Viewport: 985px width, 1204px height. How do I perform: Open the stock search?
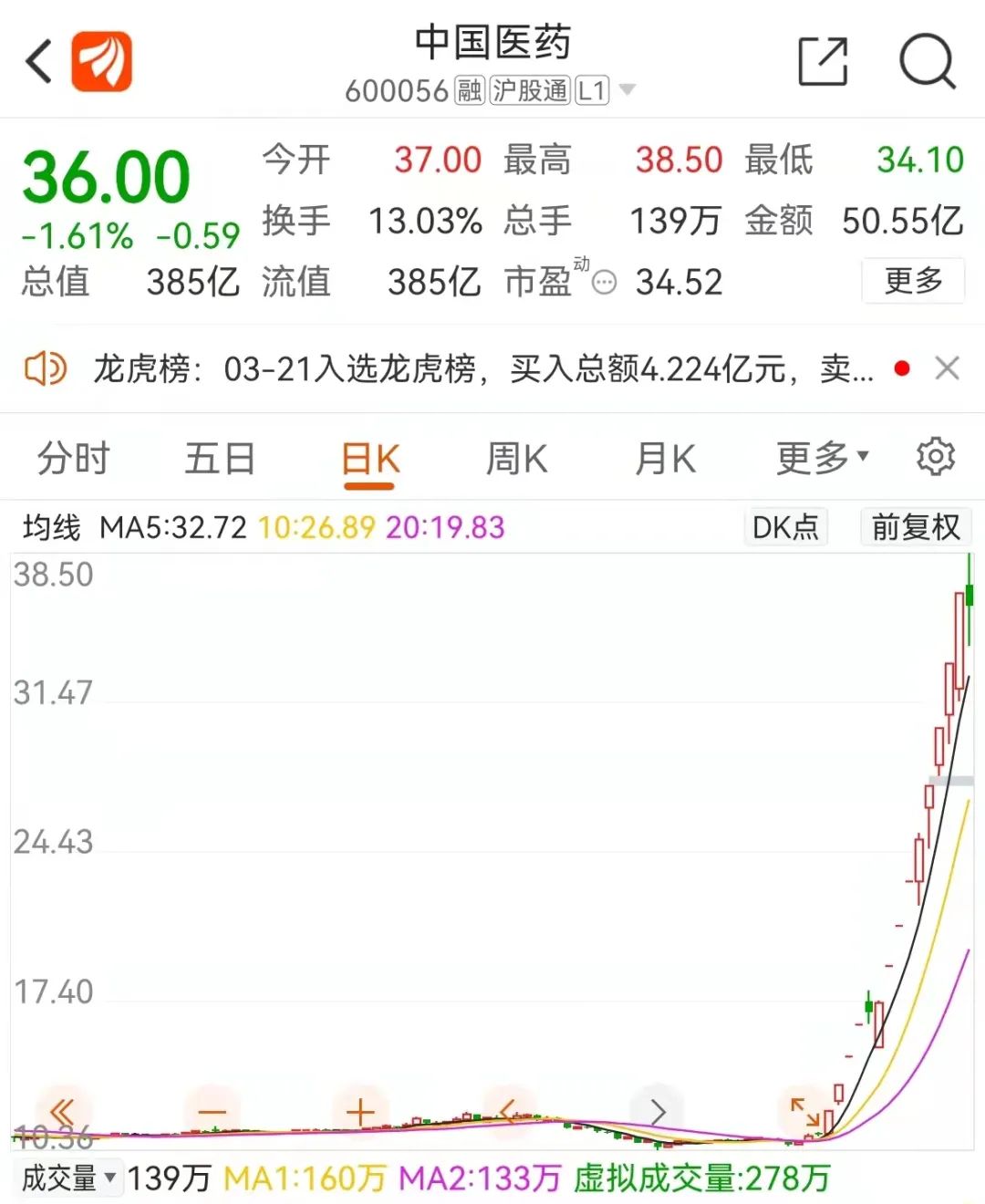927,62
